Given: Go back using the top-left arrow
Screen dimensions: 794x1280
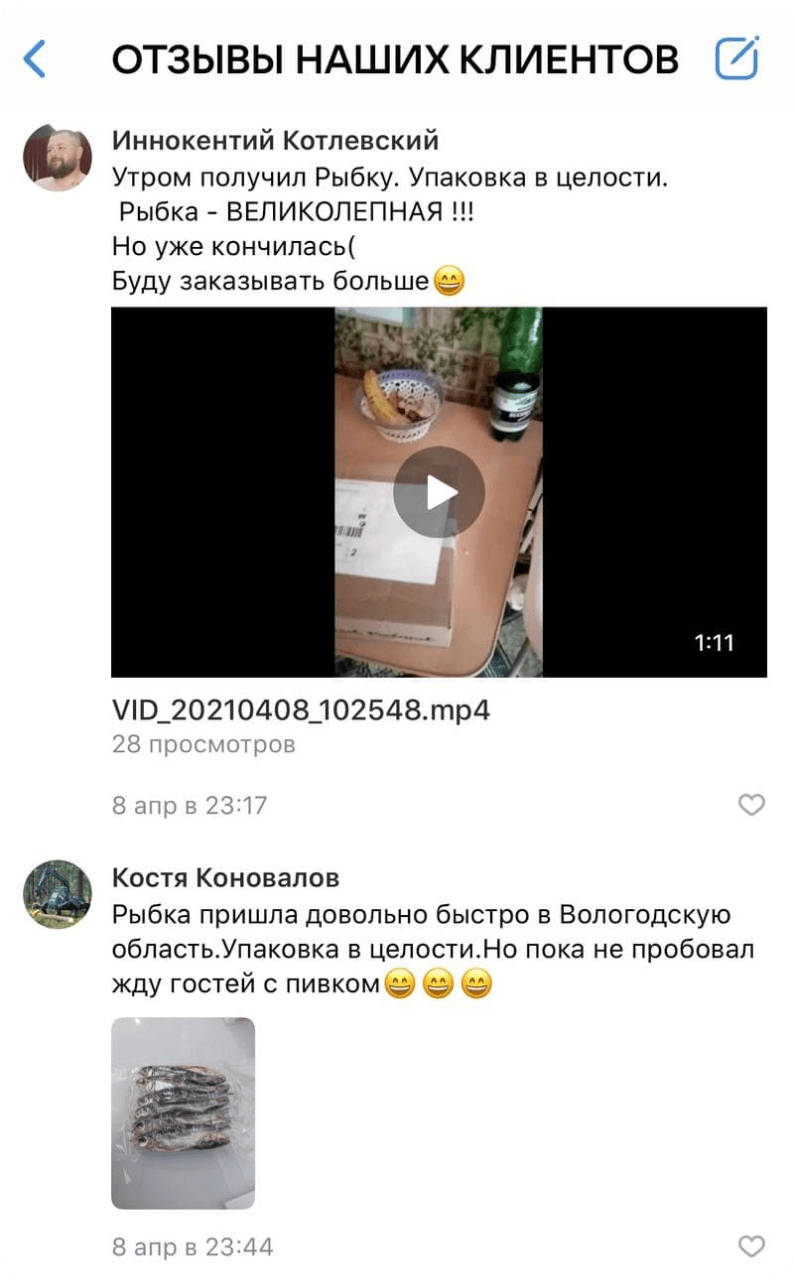Looking at the screenshot, I should [35, 59].
